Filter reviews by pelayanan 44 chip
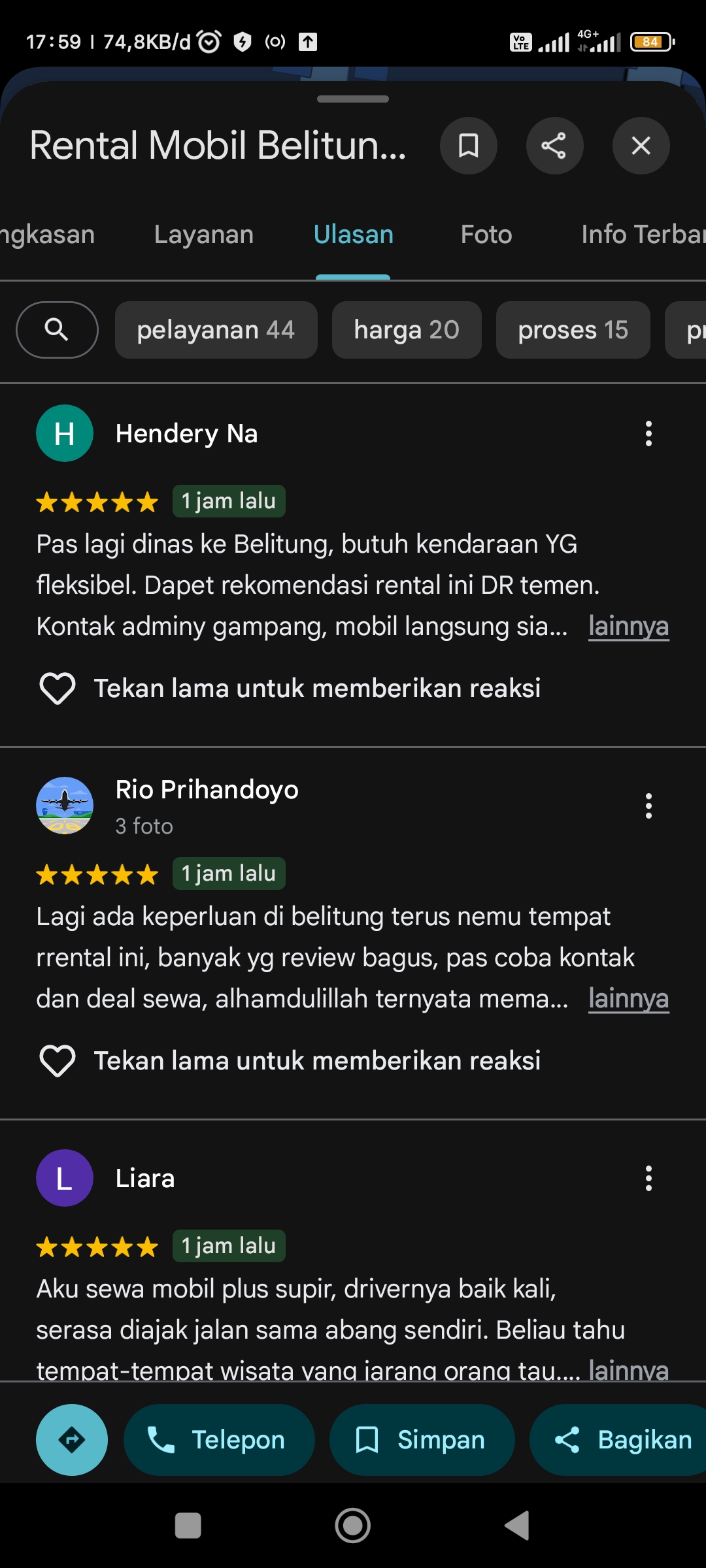The width and height of the screenshot is (706, 1568). (x=216, y=330)
